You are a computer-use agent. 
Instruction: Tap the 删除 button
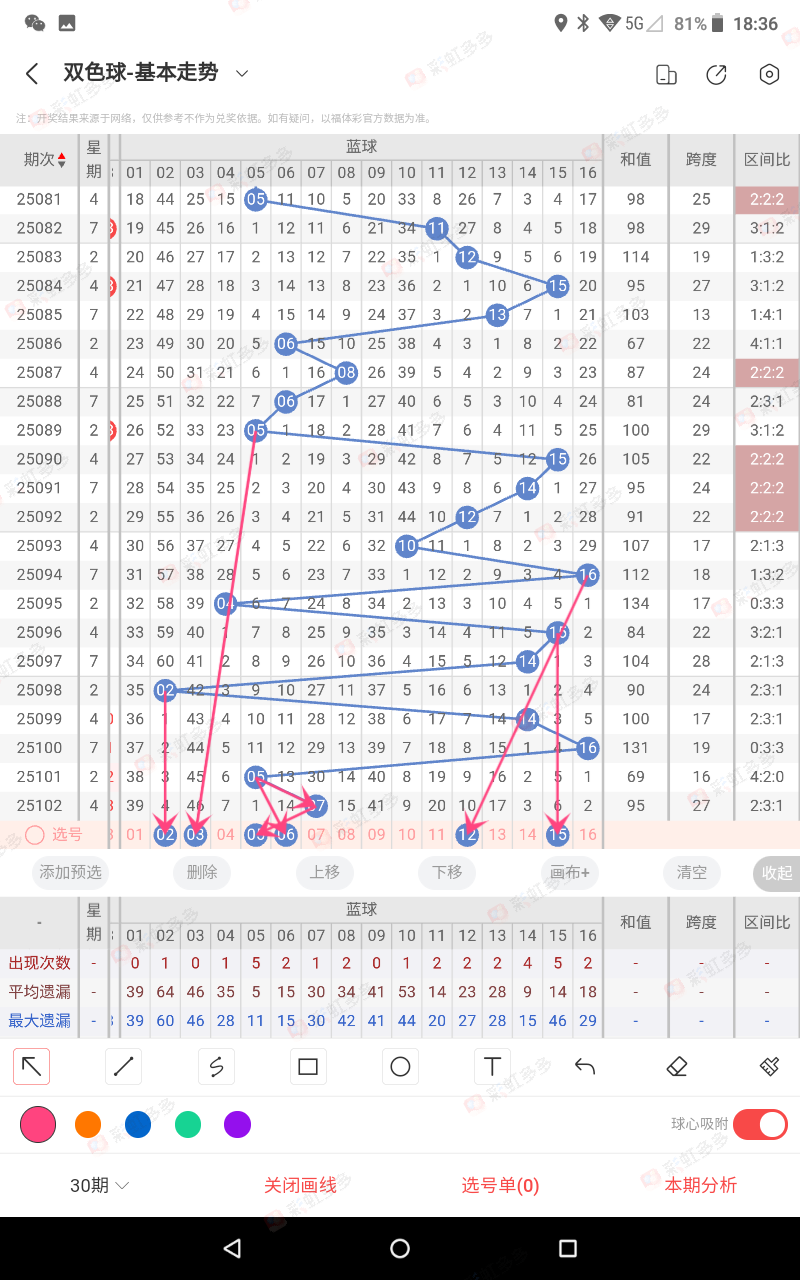point(202,873)
